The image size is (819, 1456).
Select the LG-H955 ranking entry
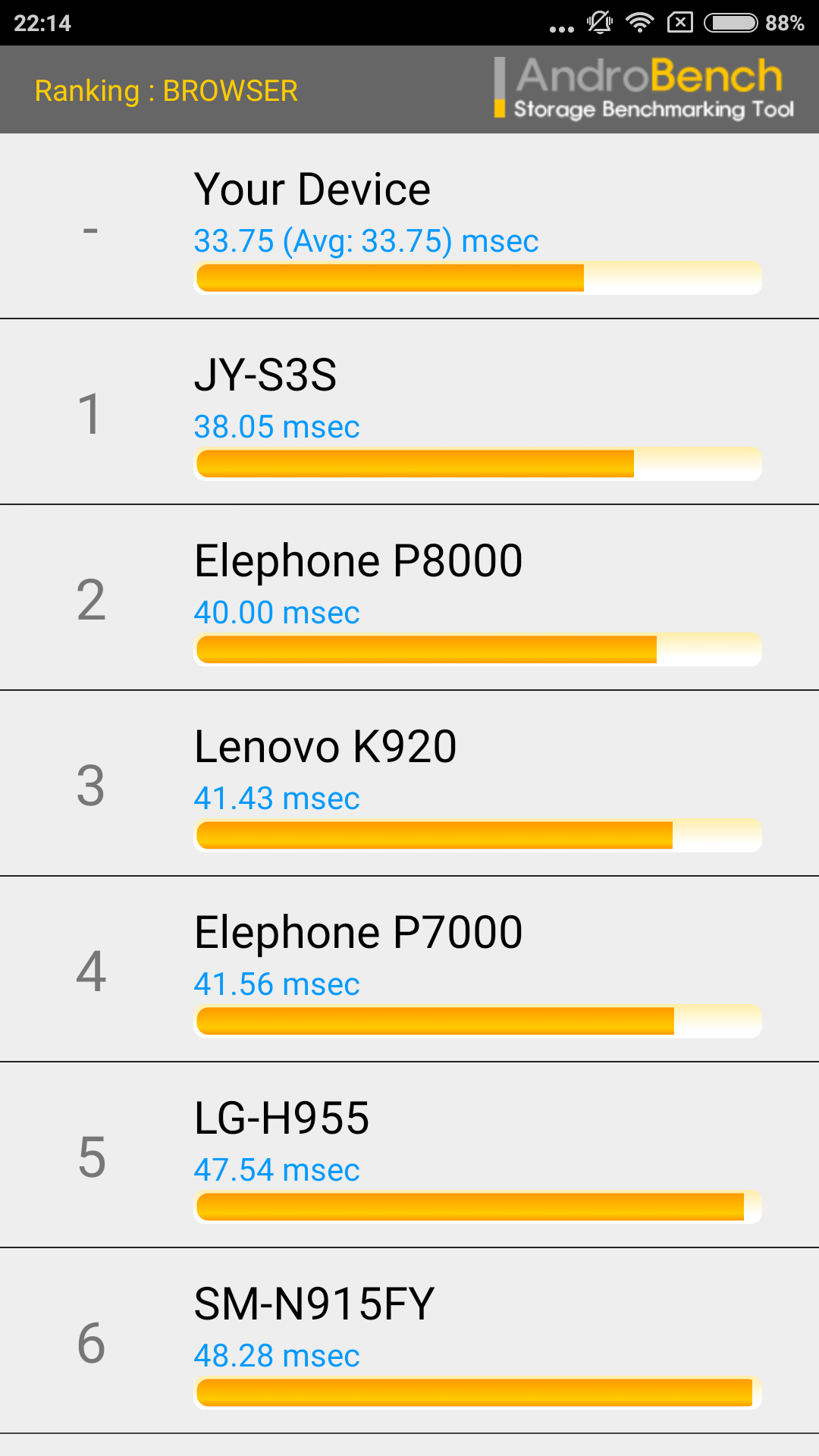pyautogui.click(x=409, y=1156)
